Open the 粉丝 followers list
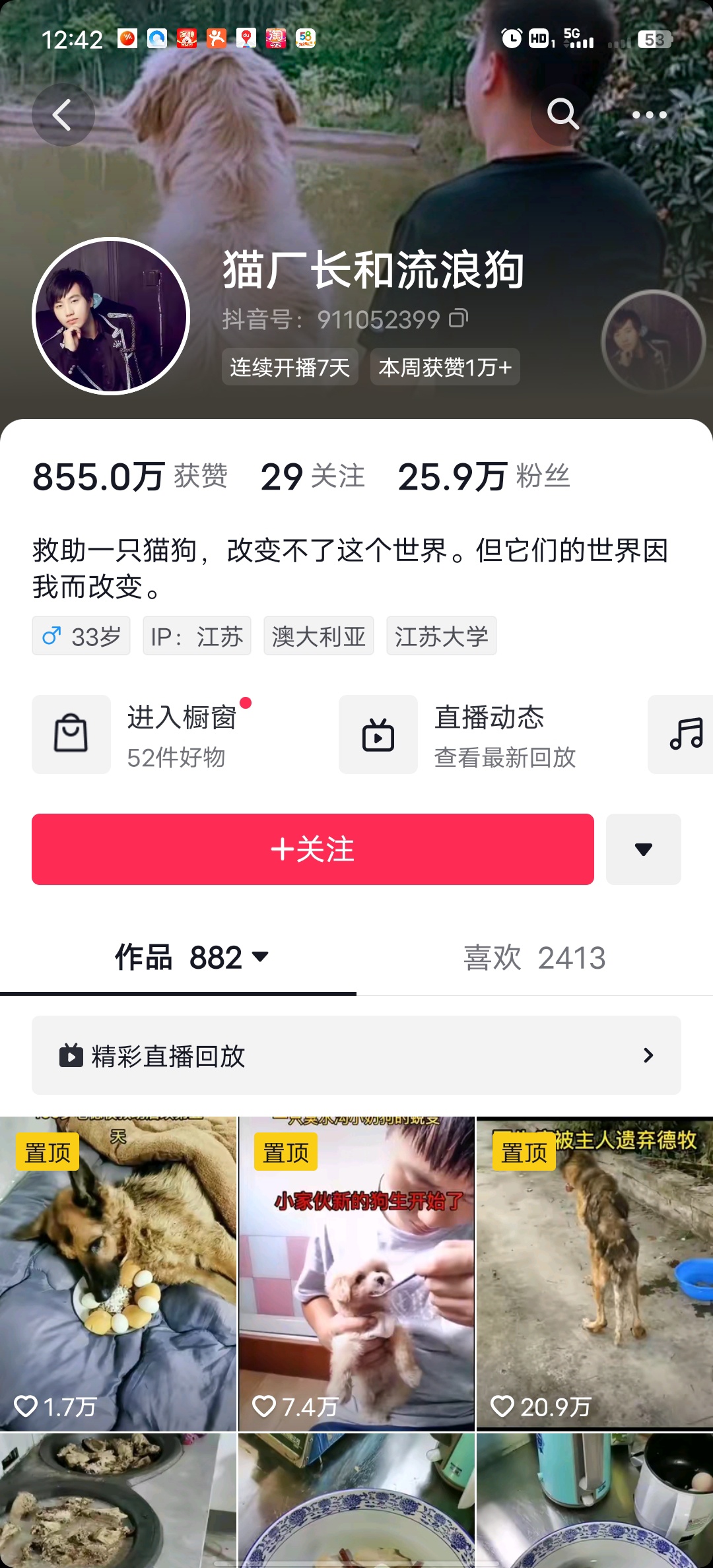This screenshot has width=713, height=1568. (x=484, y=476)
